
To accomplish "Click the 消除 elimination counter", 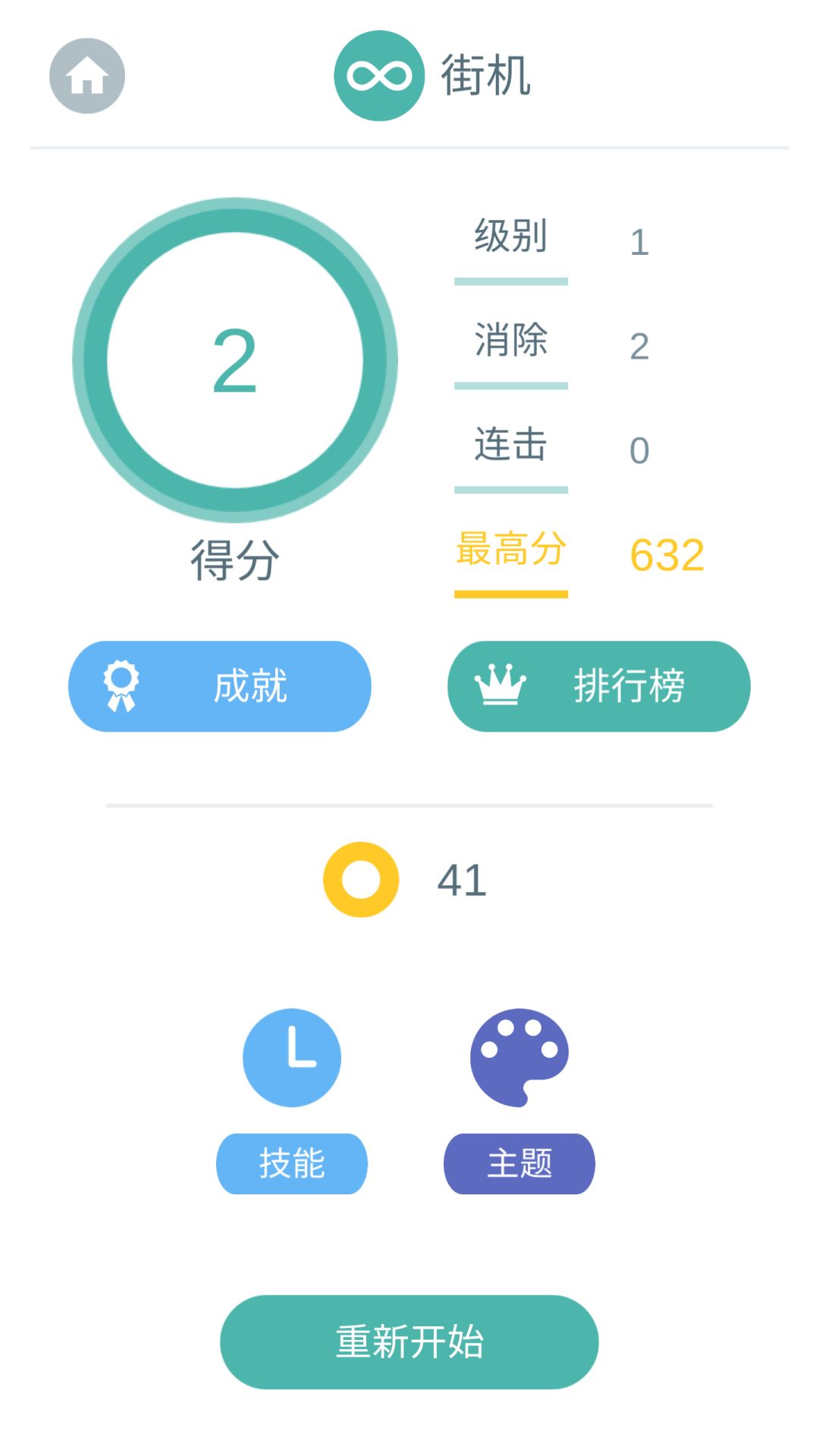I will click(512, 341).
